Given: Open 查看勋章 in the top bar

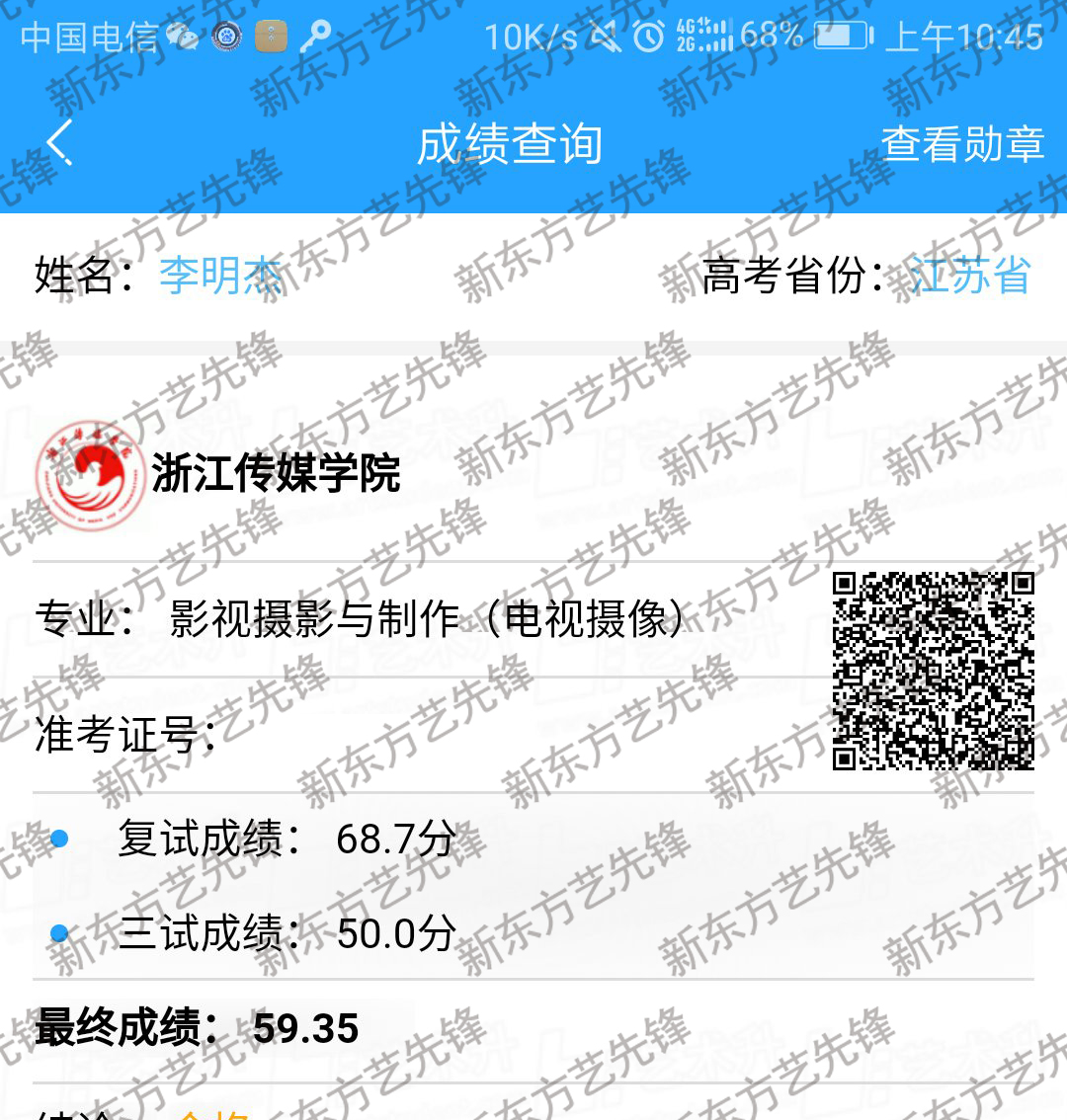Looking at the screenshot, I should pos(961,144).
